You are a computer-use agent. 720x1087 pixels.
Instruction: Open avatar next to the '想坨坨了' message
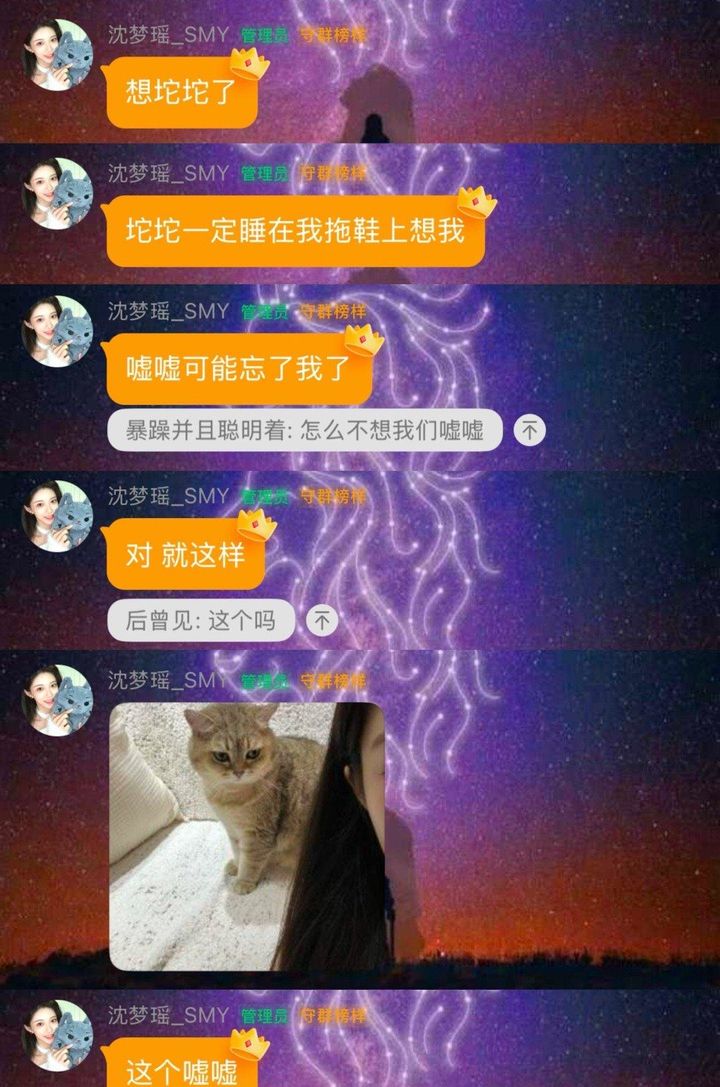pyautogui.click(x=57, y=55)
